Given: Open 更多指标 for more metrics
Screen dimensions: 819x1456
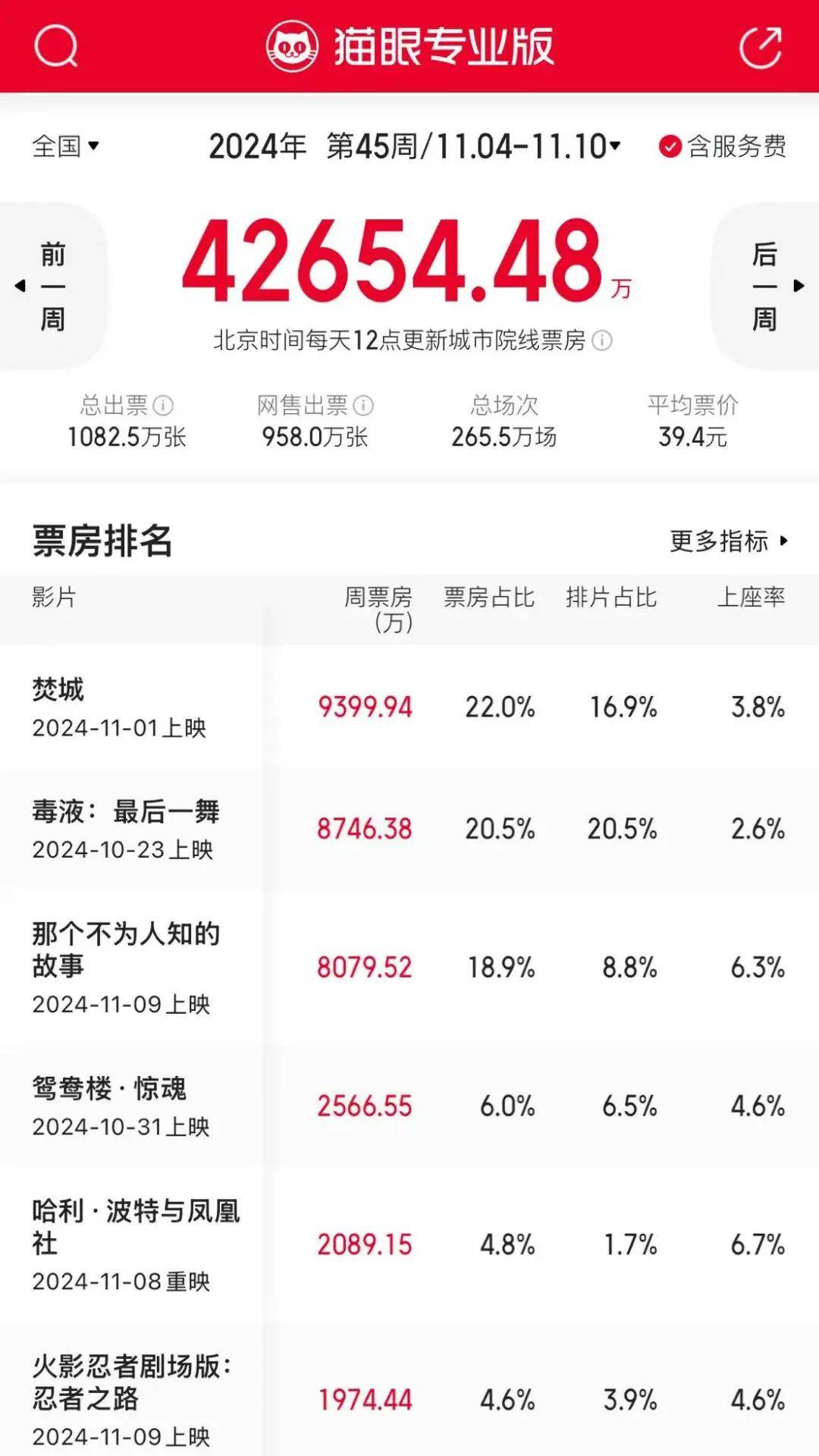Looking at the screenshot, I should click(728, 541).
